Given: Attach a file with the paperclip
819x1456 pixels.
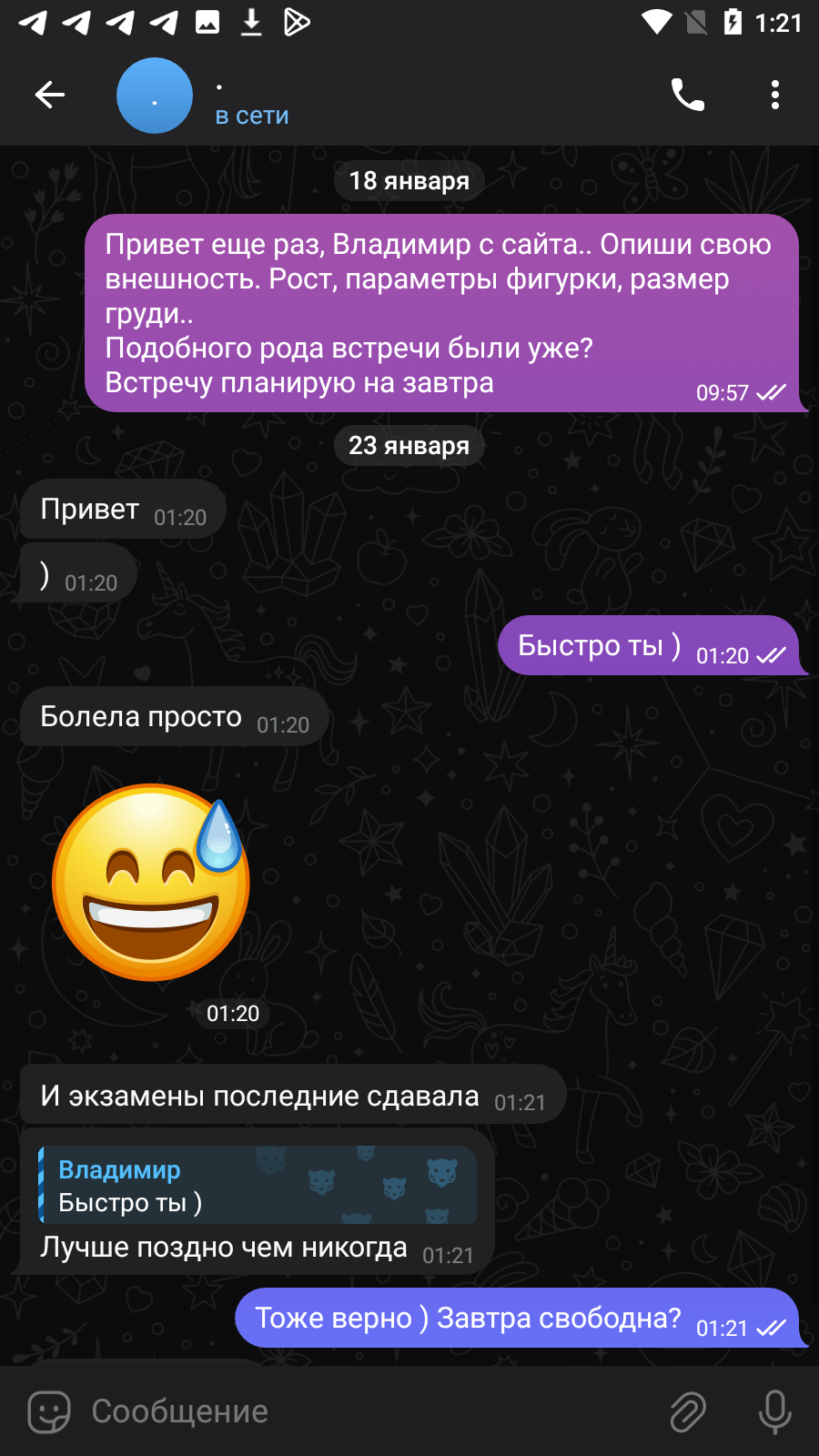Looking at the screenshot, I should [688, 1412].
